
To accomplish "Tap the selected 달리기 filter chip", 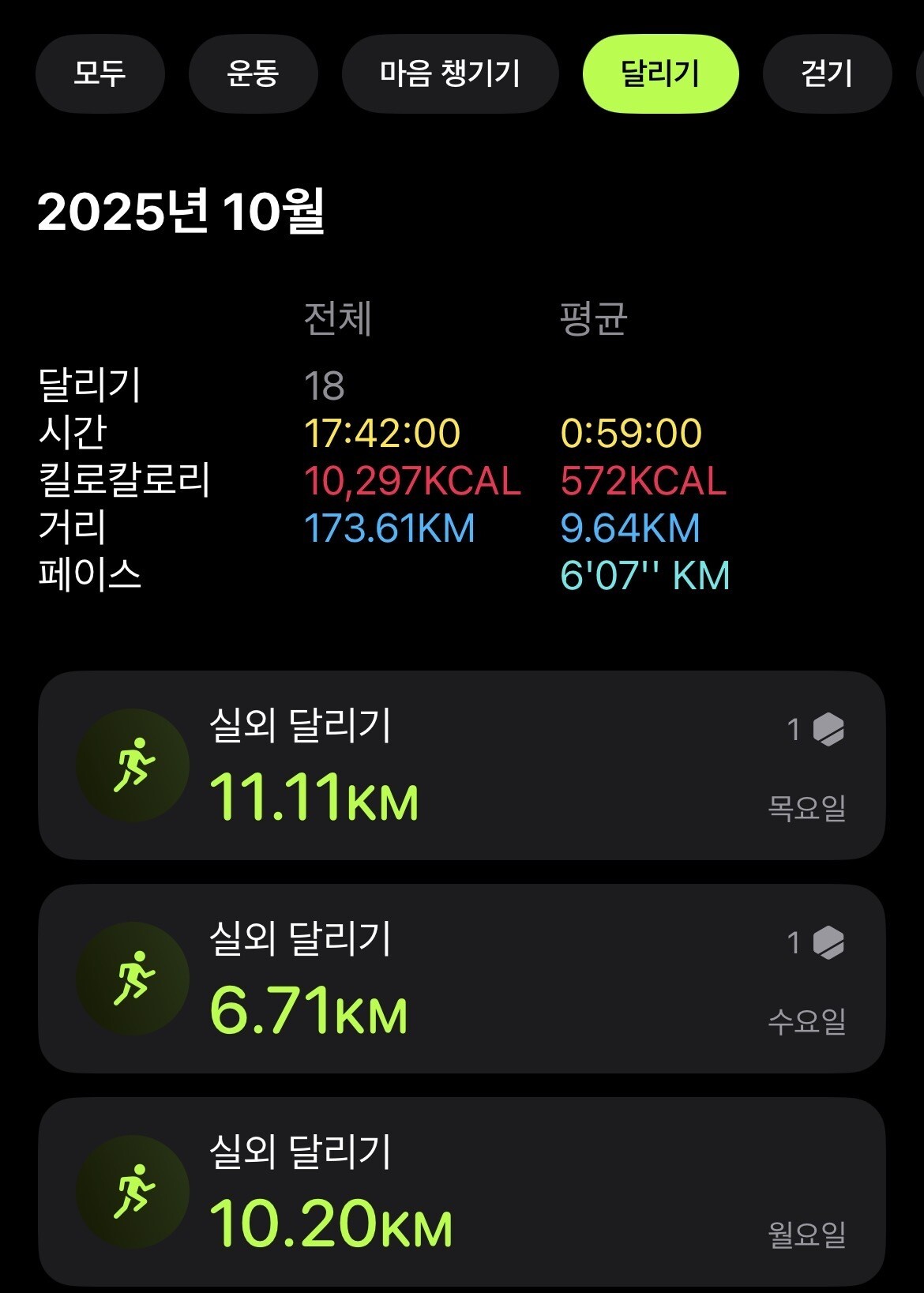I will coord(660,73).
